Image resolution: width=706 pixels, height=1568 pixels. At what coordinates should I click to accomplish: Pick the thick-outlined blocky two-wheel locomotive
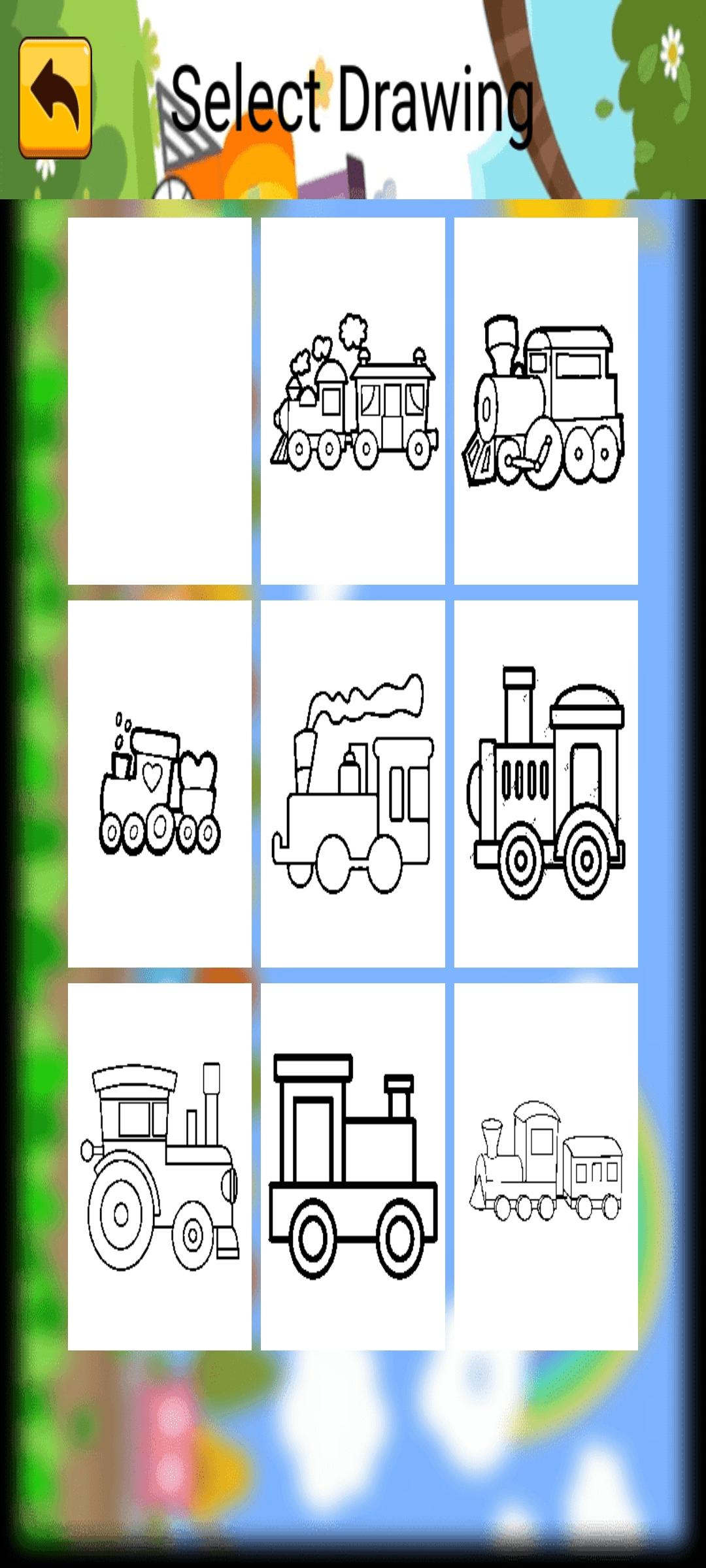(x=353, y=1166)
